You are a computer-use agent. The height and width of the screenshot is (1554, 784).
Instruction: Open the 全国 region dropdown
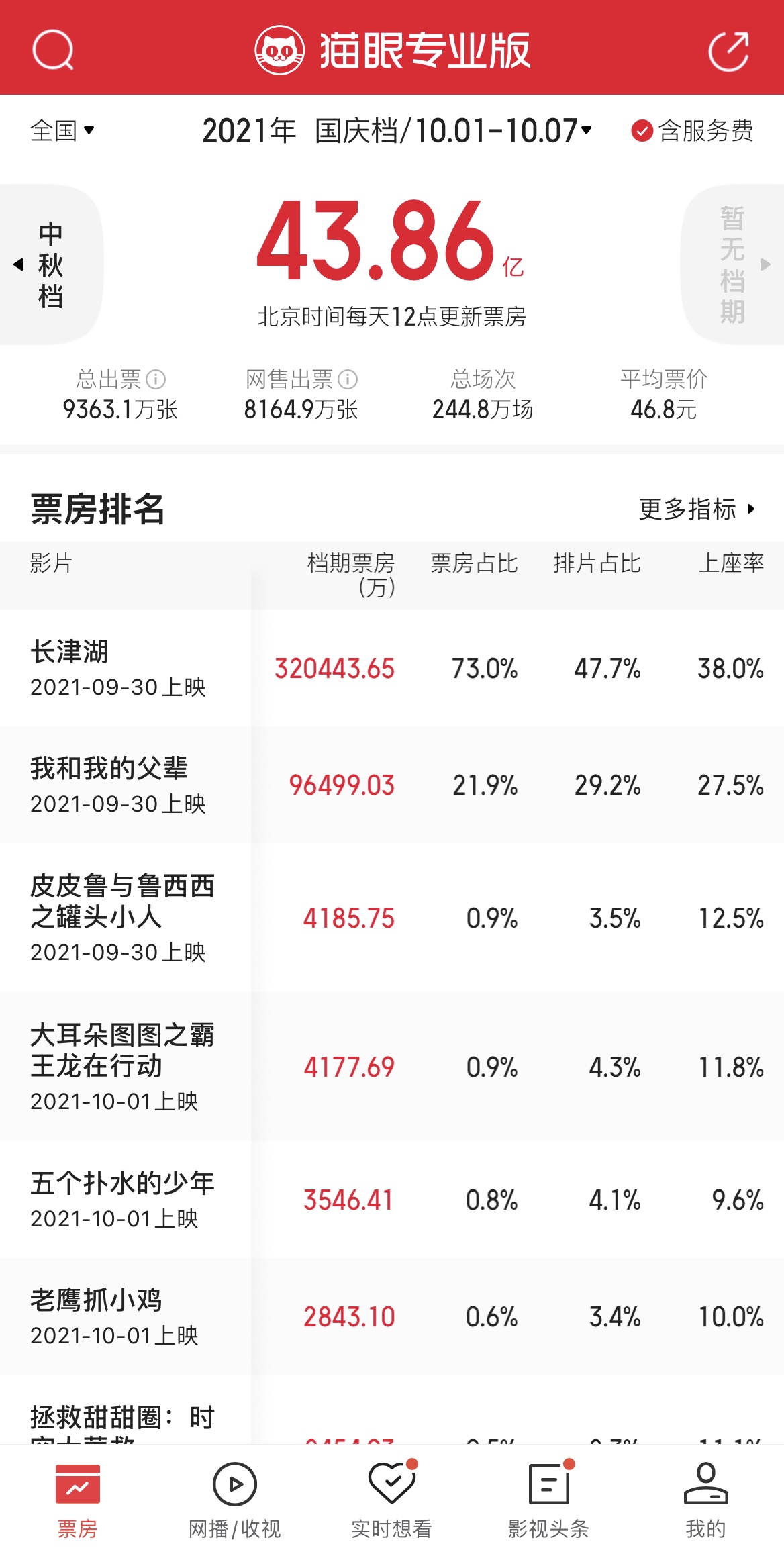pyautogui.click(x=62, y=130)
